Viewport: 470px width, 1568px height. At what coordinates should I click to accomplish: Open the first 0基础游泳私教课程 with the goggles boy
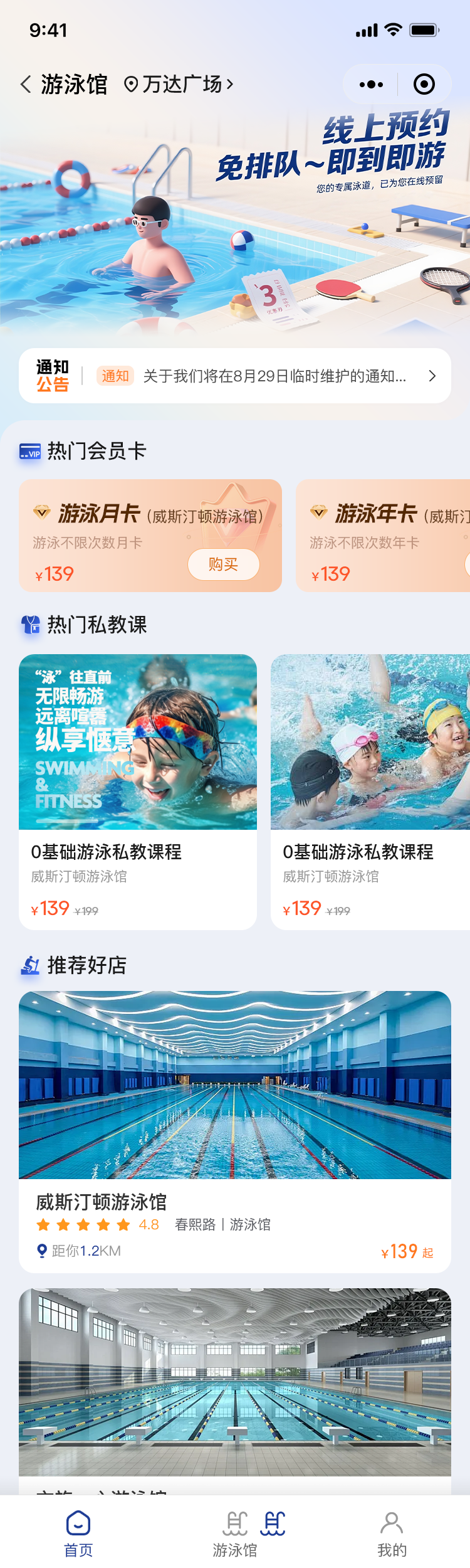(x=138, y=792)
